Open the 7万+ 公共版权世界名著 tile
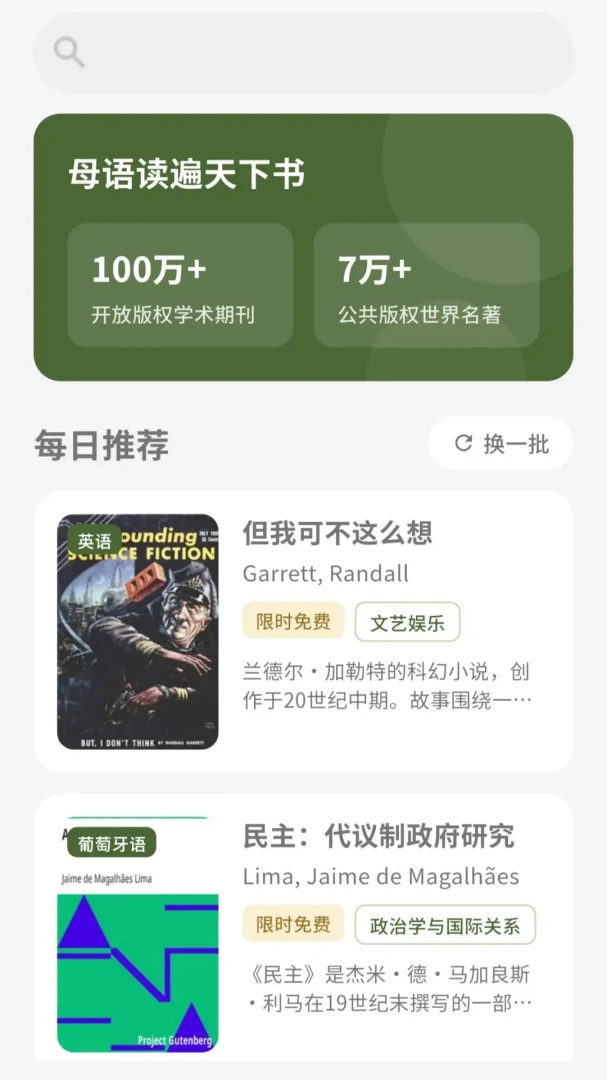This screenshot has width=607, height=1080. pos(426,284)
